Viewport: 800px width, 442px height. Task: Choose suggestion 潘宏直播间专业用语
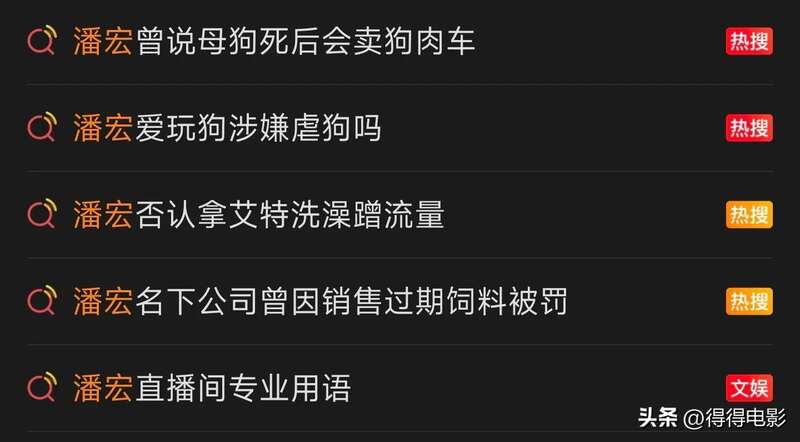click(x=212, y=388)
